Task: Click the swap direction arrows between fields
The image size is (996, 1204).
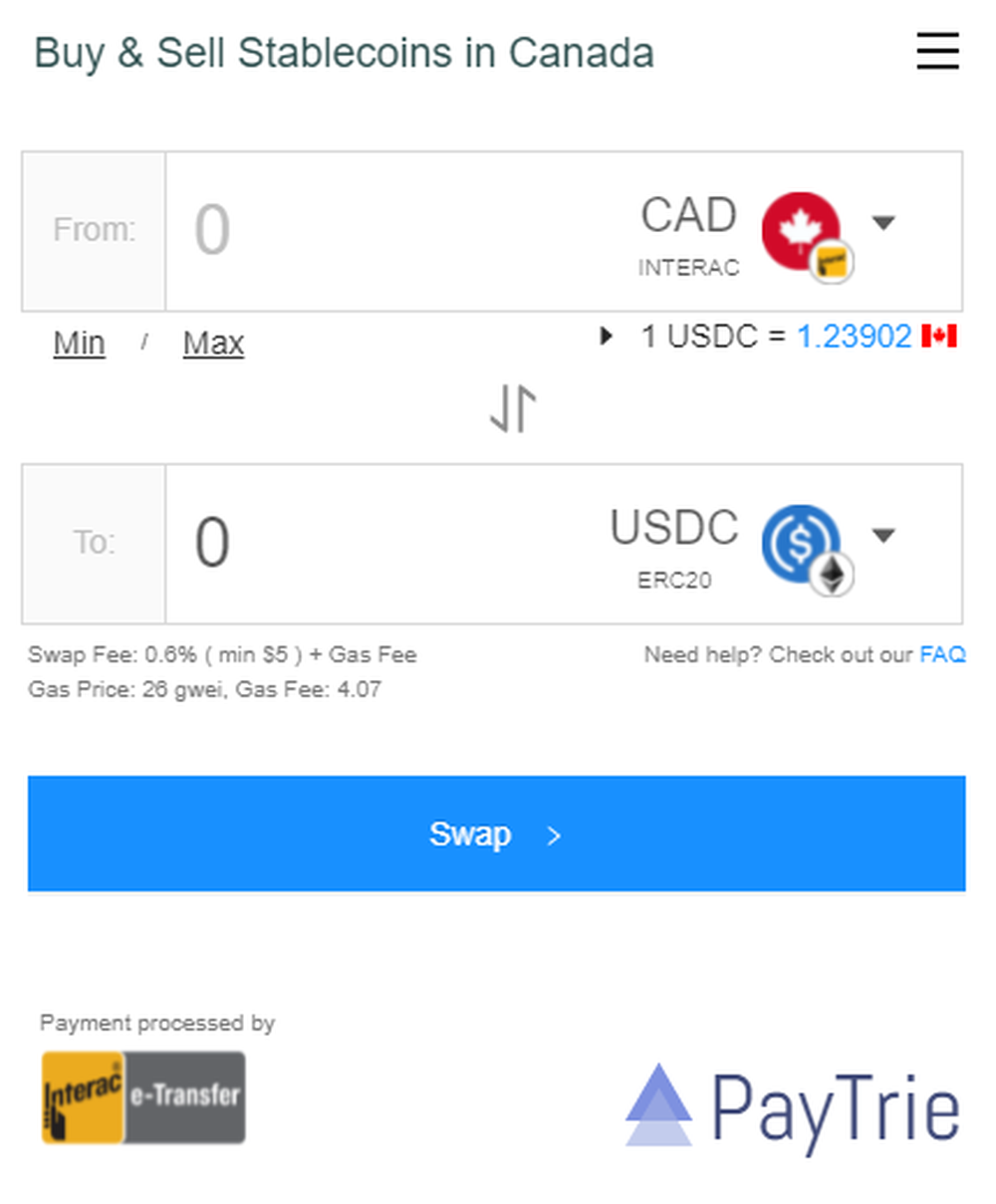Action: pos(512,409)
